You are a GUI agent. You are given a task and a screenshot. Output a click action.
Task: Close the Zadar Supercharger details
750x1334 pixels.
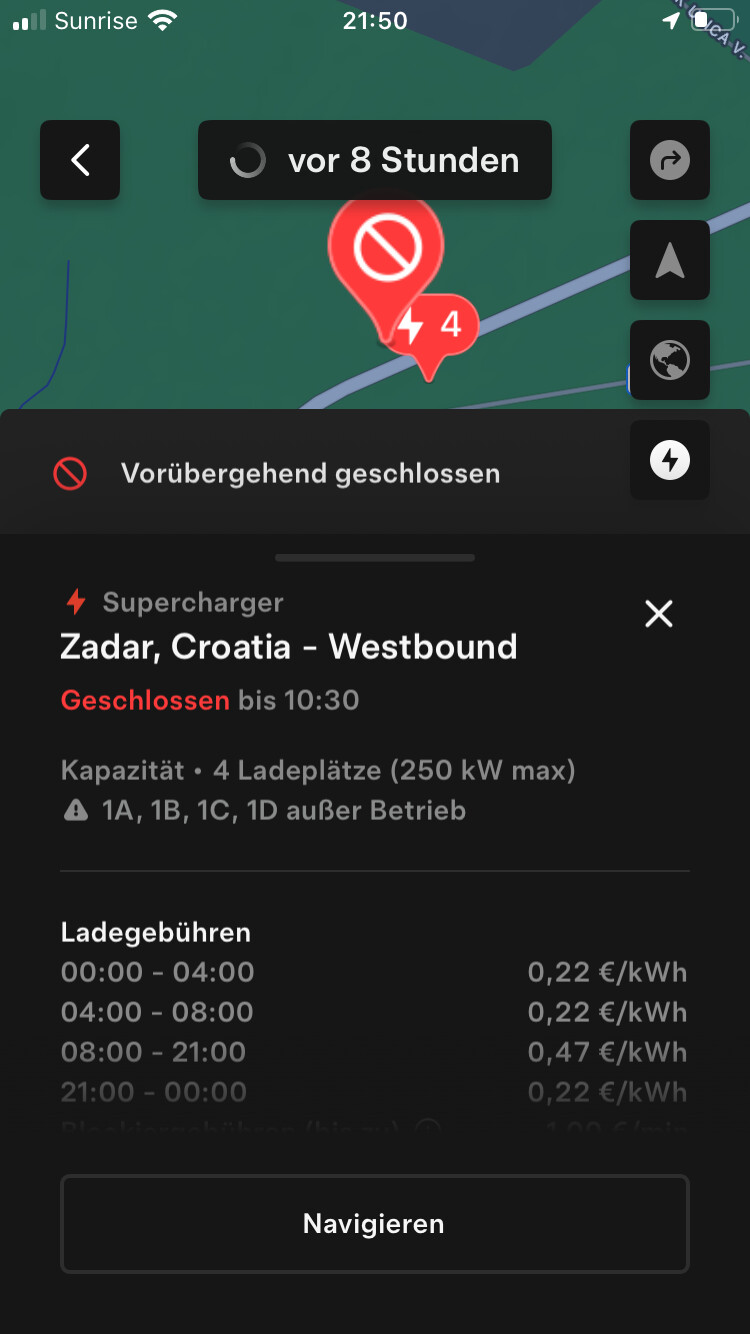[659, 614]
